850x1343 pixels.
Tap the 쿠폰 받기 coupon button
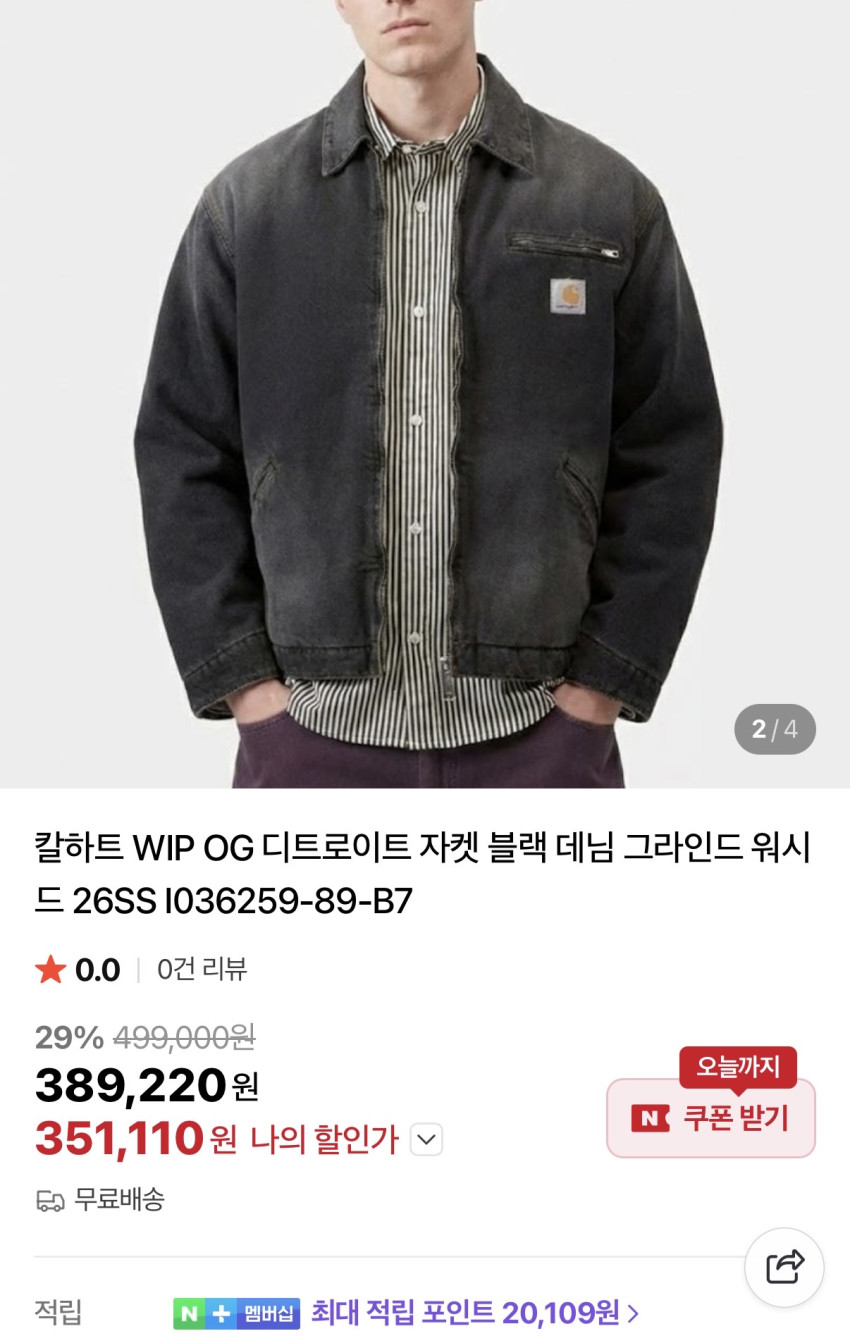[x=711, y=1118]
